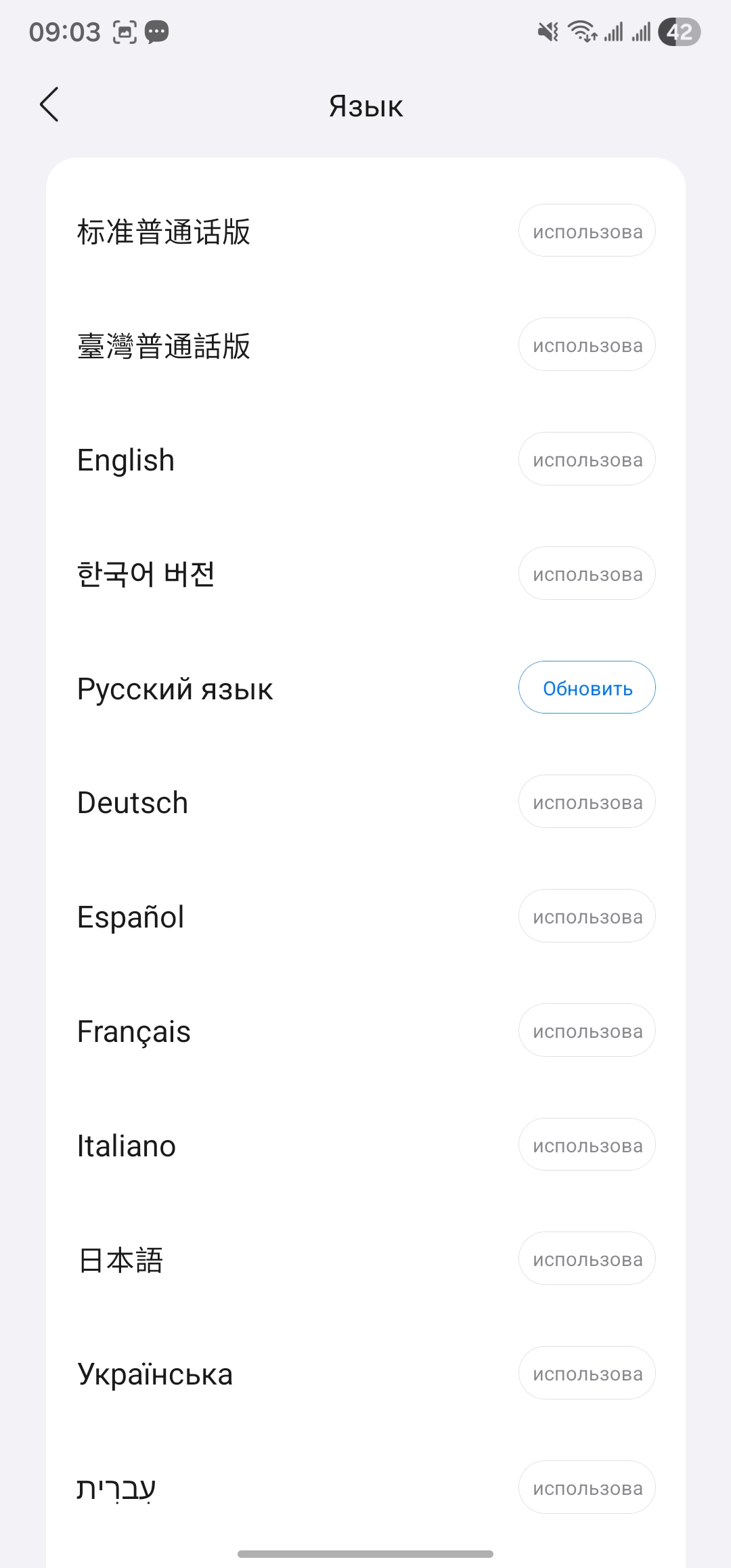
Task: Apply the Italiano language
Action: [586, 1145]
